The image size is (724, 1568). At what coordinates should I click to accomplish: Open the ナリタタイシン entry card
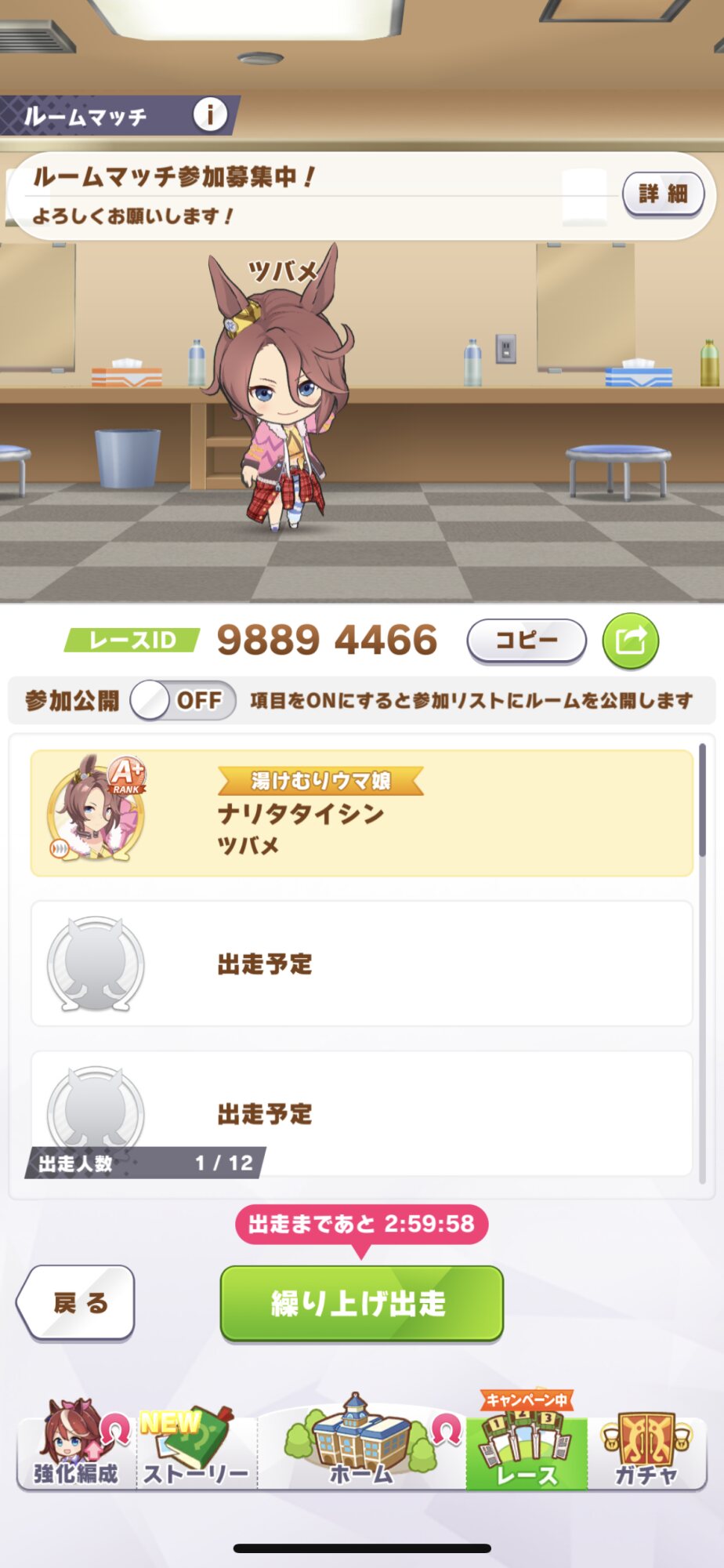362,813
